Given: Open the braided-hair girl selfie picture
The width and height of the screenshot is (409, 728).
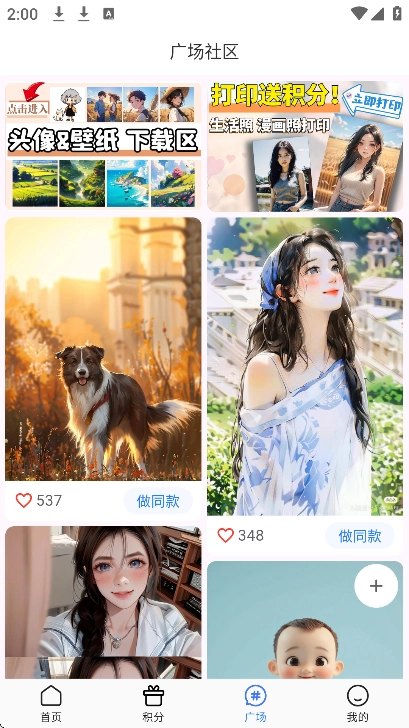Looking at the screenshot, I should point(103,602).
